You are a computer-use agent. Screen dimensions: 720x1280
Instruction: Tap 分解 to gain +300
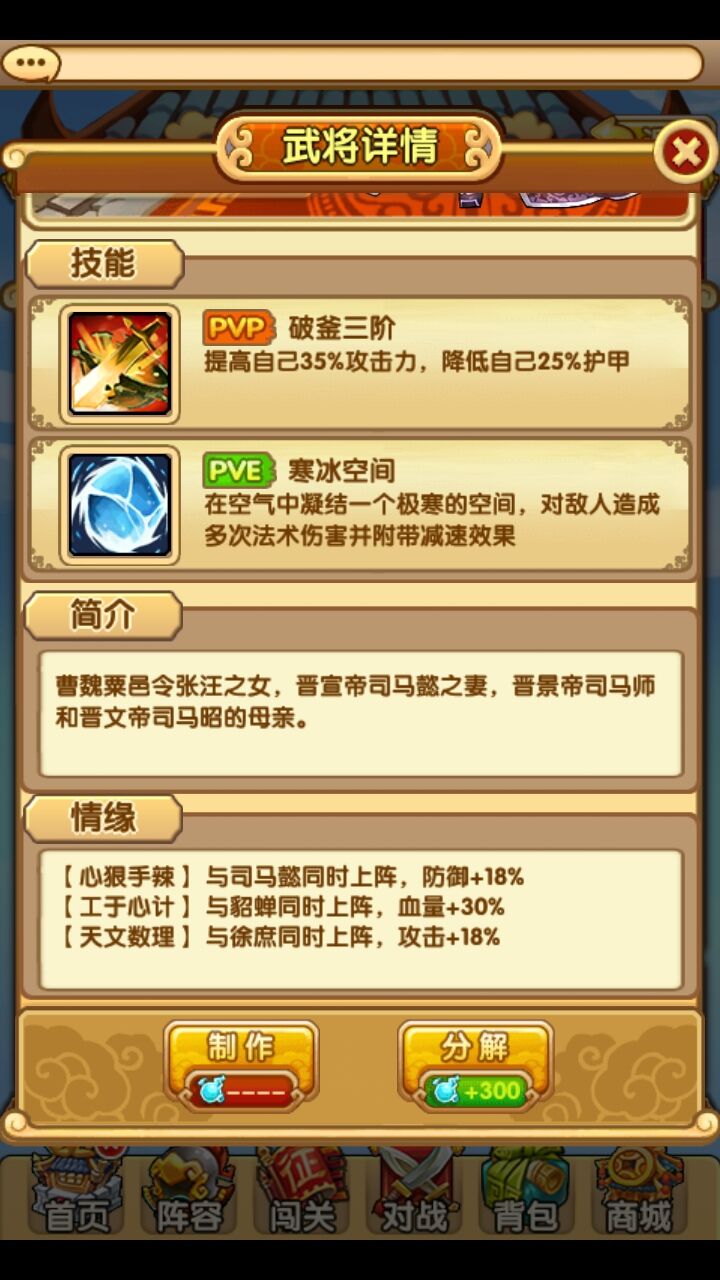click(476, 1066)
